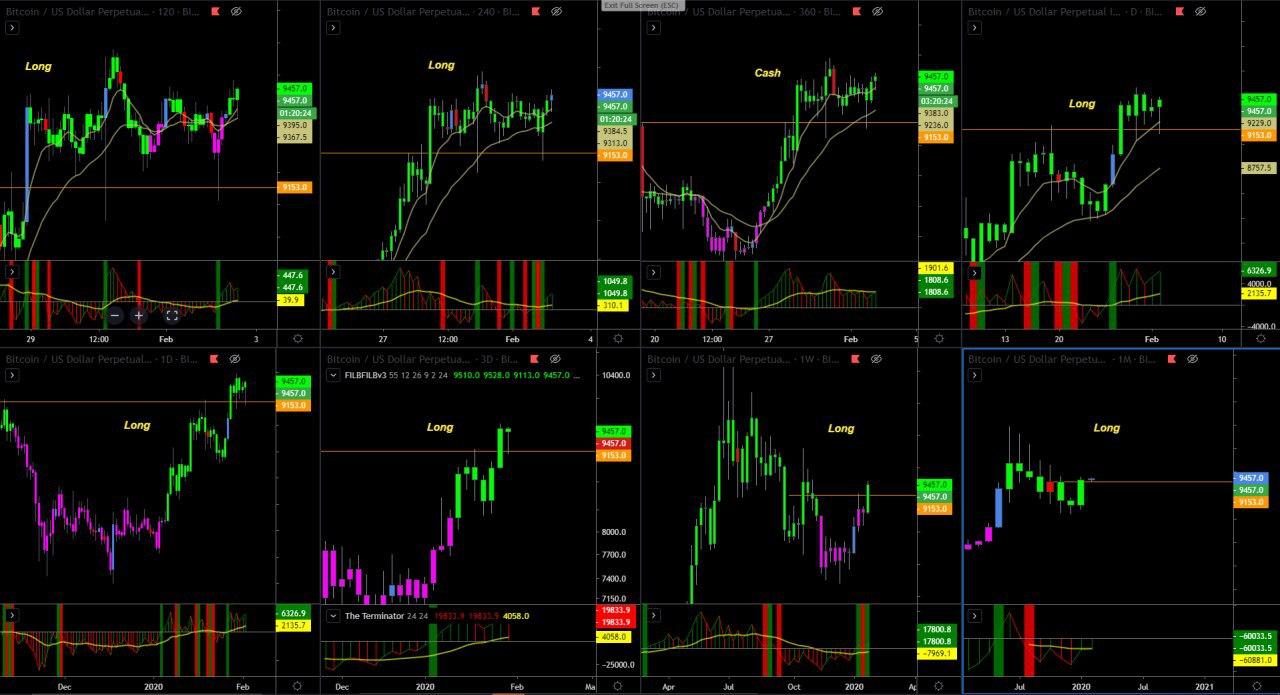Open chart settings gear on the 1W chart
Screen dimensions: 1280x695
pos(938,686)
